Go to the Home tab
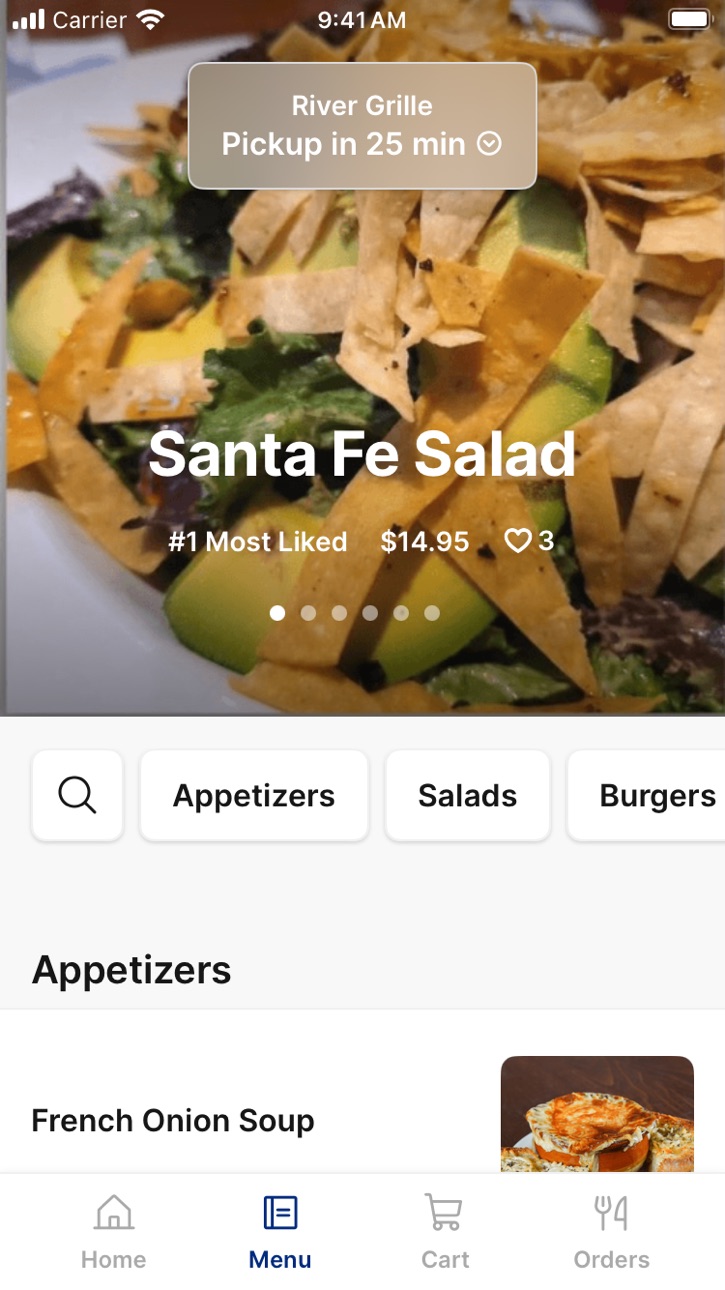725x1290 pixels. (x=114, y=1232)
